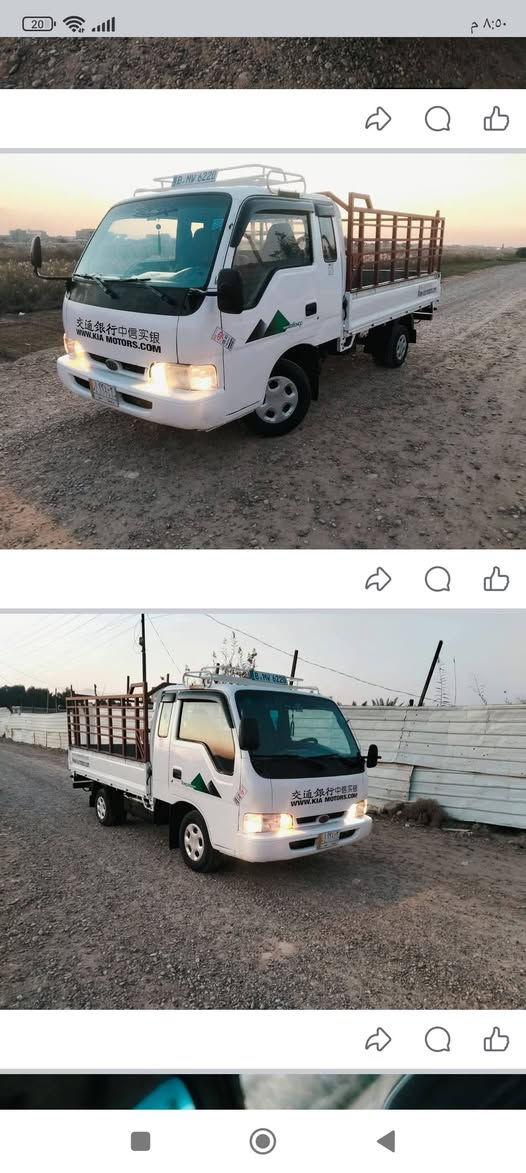Comment on the truck photo on dirt road

438,578
